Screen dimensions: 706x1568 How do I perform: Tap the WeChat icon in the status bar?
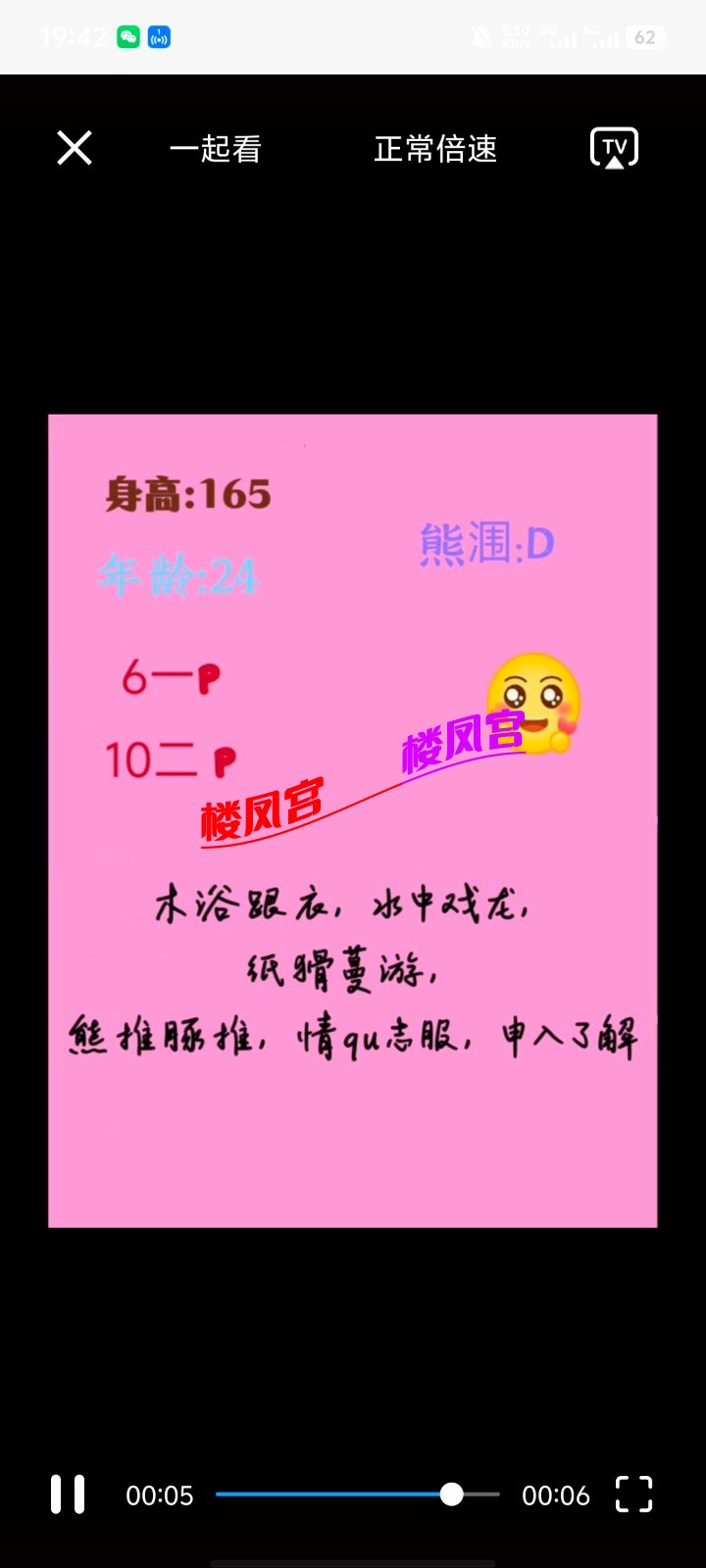point(126,36)
